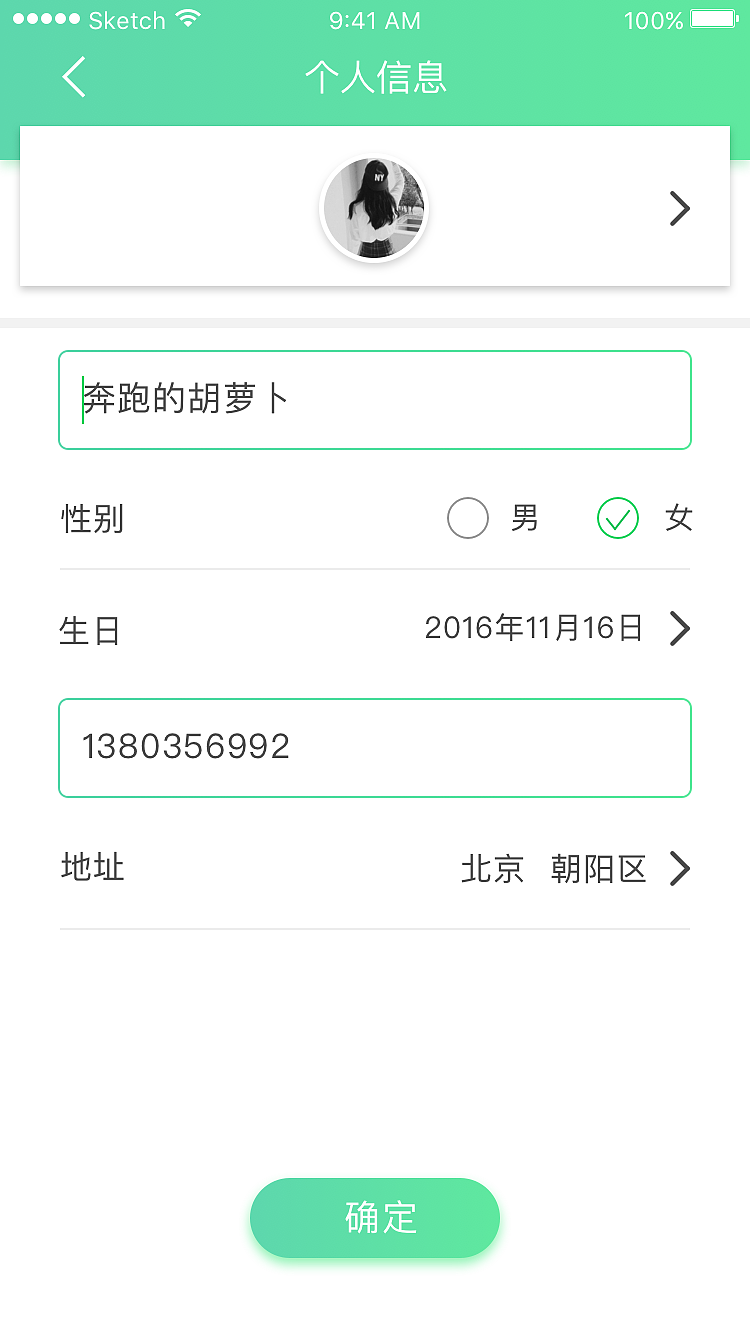This screenshot has width=750, height=1334.
Task: Toggle the empty circle next to 男
Action: point(467,518)
